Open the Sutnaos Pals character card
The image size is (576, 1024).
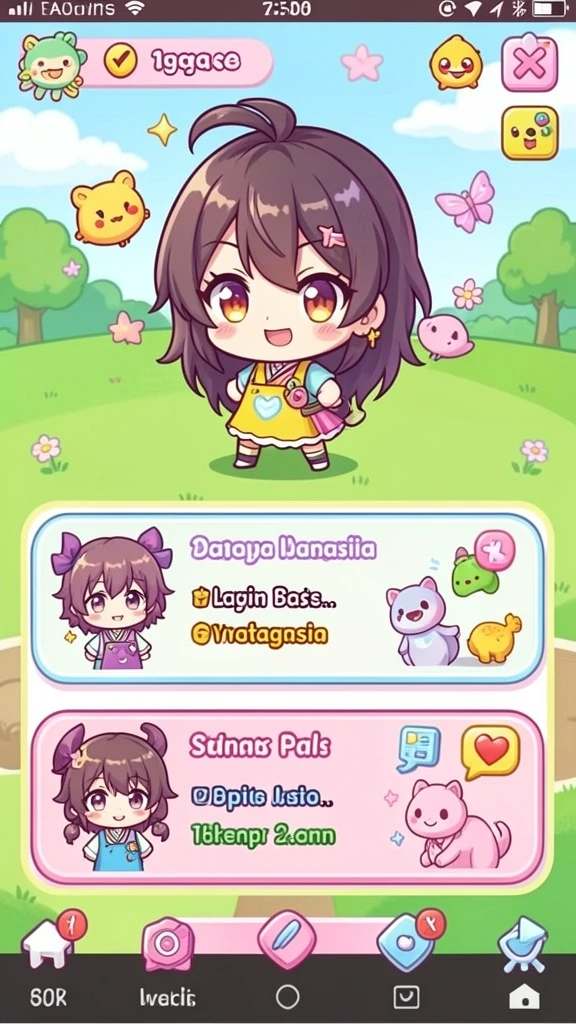[x=287, y=797]
